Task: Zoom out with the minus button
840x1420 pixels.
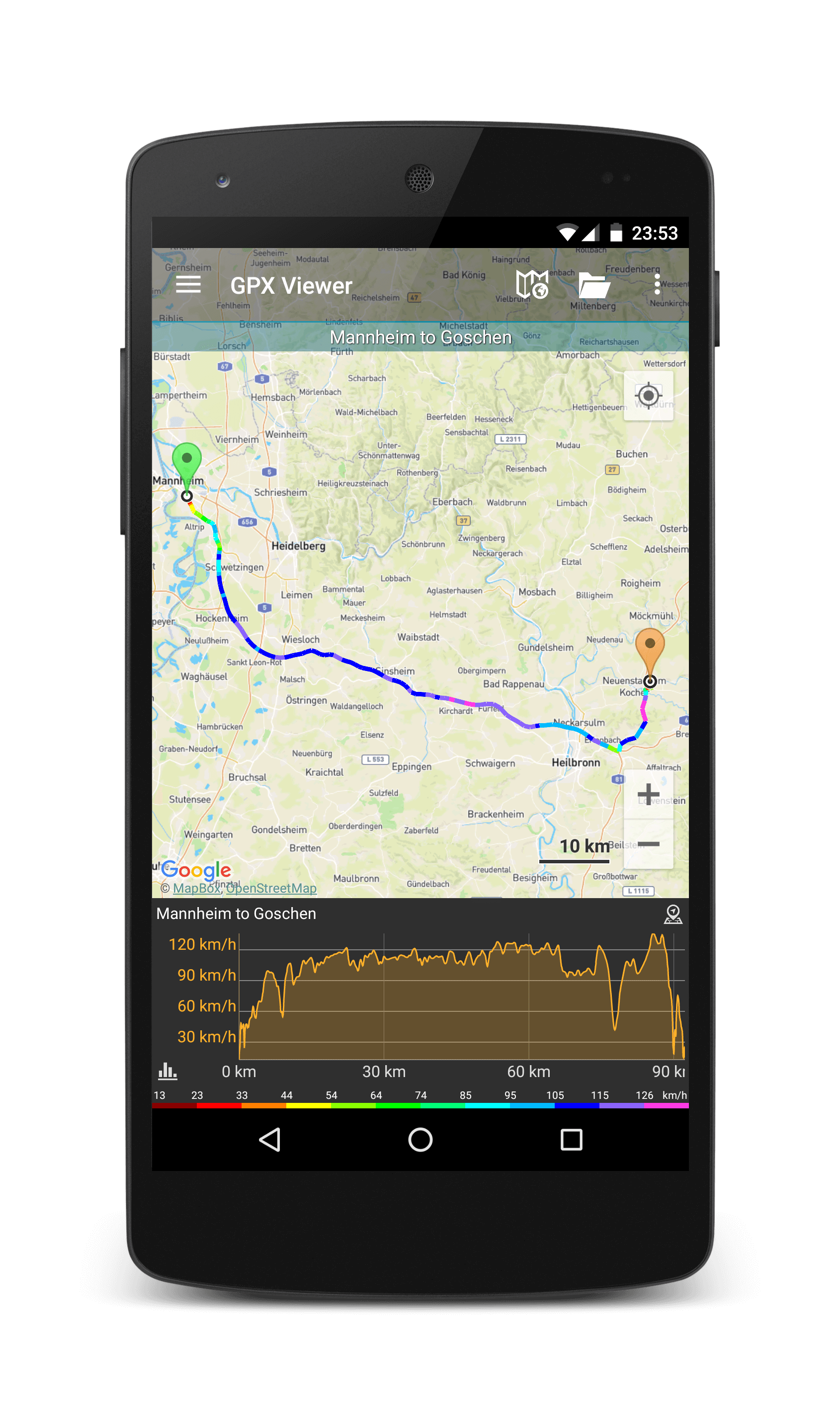Action: [648, 844]
